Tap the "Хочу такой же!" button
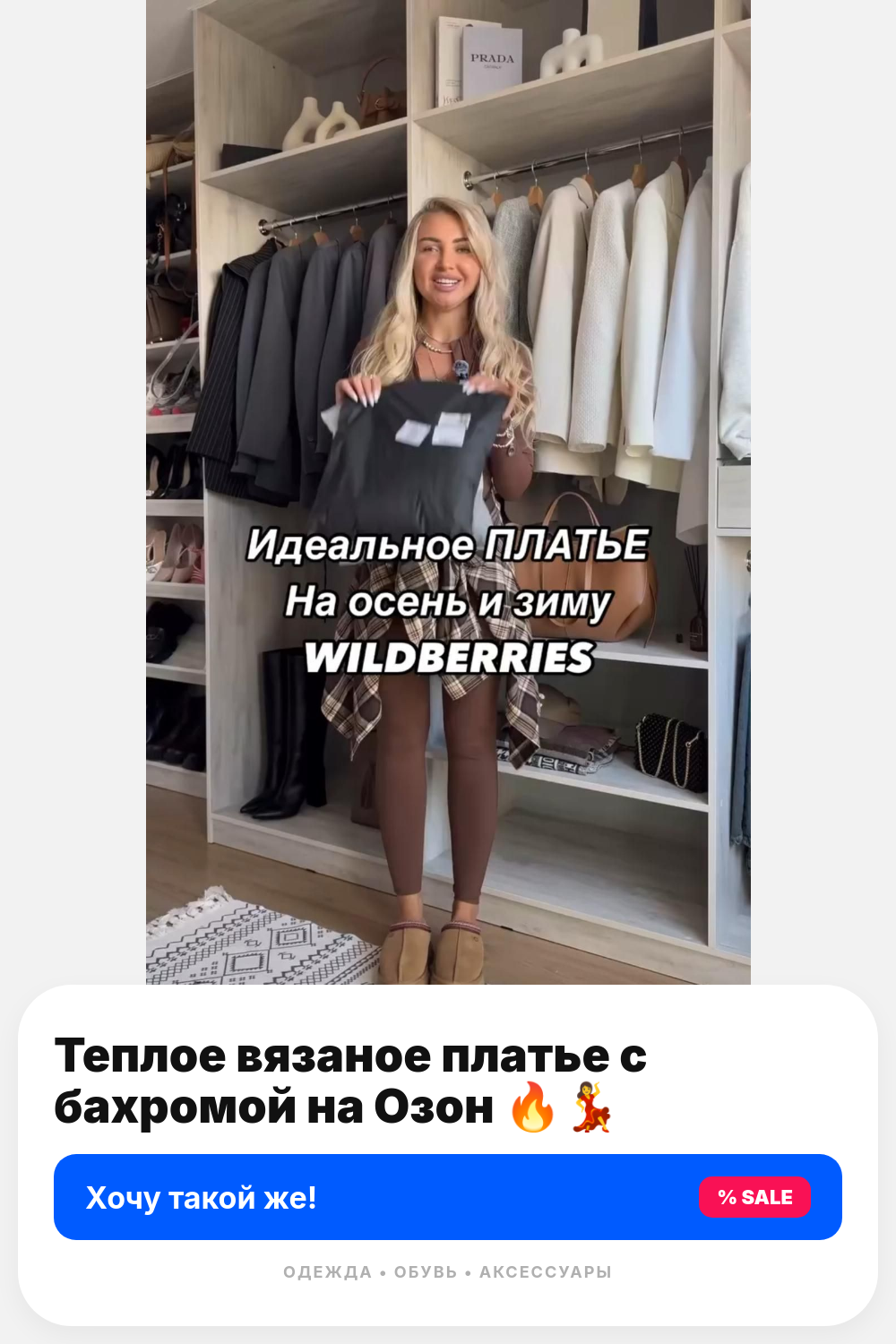The height and width of the screenshot is (1344, 896). tap(448, 1197)
